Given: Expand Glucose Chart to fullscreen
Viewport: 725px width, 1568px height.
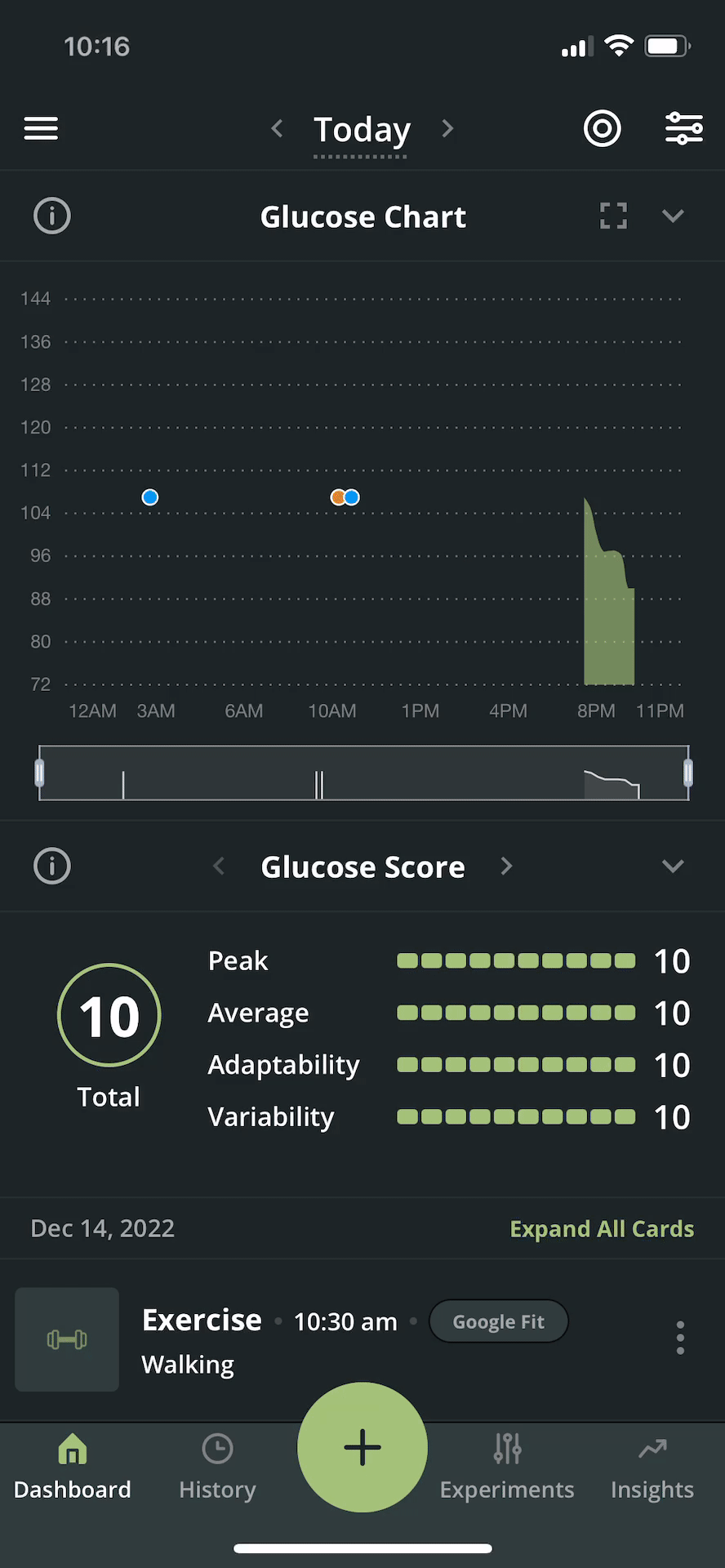Looking at the screenshot, I should pos(614,216).
